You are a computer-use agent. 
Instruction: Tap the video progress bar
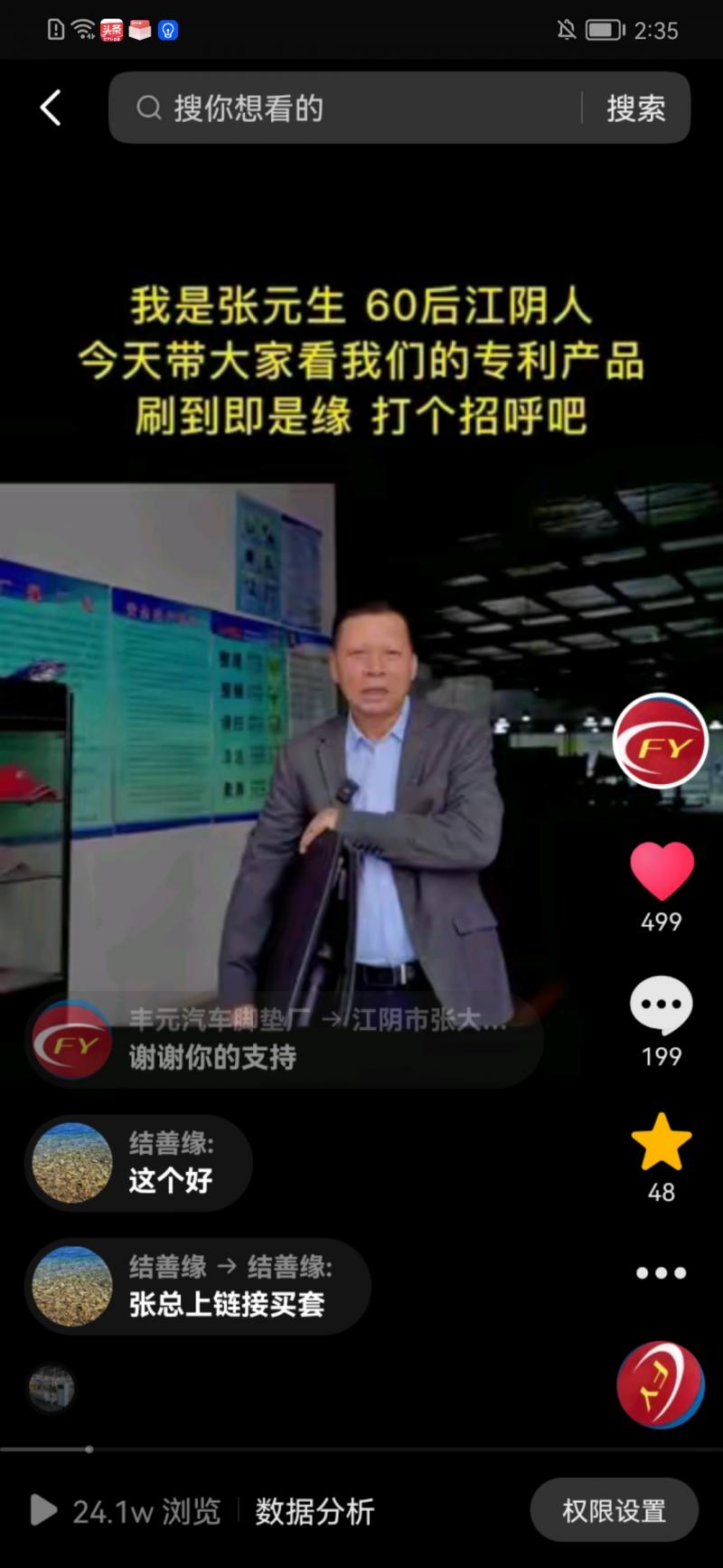pyautogui.click(x=361, y=1449)
